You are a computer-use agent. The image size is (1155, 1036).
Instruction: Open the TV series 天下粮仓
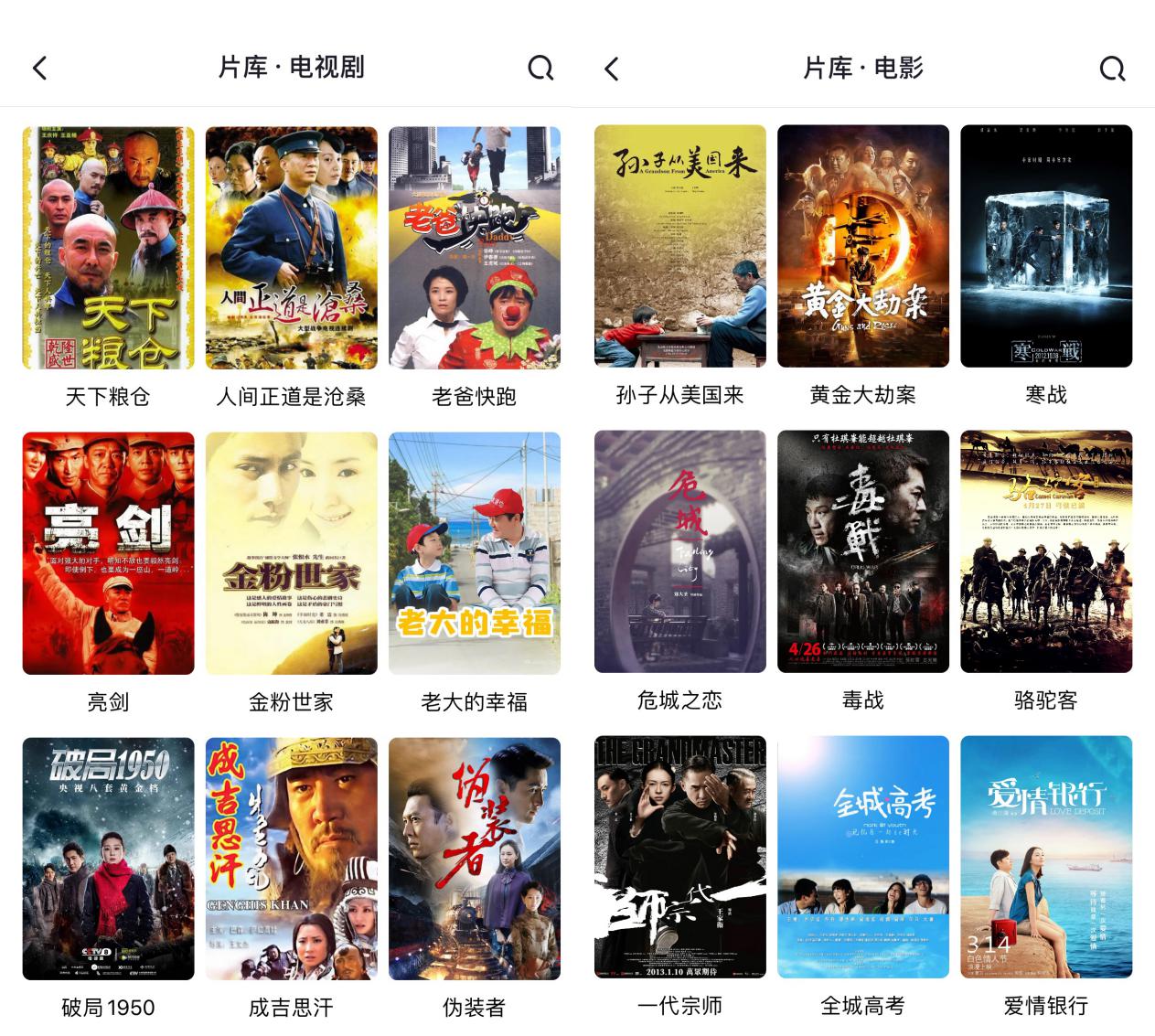click(x=108, y=248)
